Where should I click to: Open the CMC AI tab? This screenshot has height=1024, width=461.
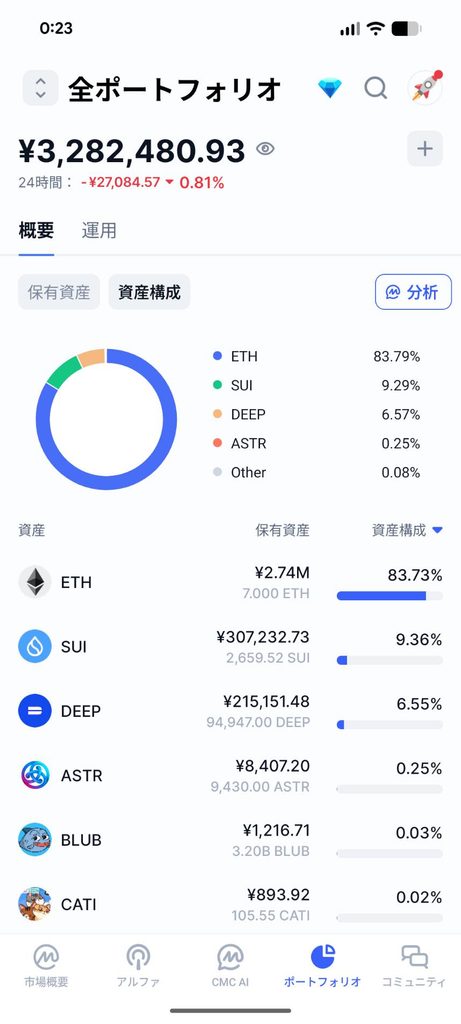click(230, 966)
